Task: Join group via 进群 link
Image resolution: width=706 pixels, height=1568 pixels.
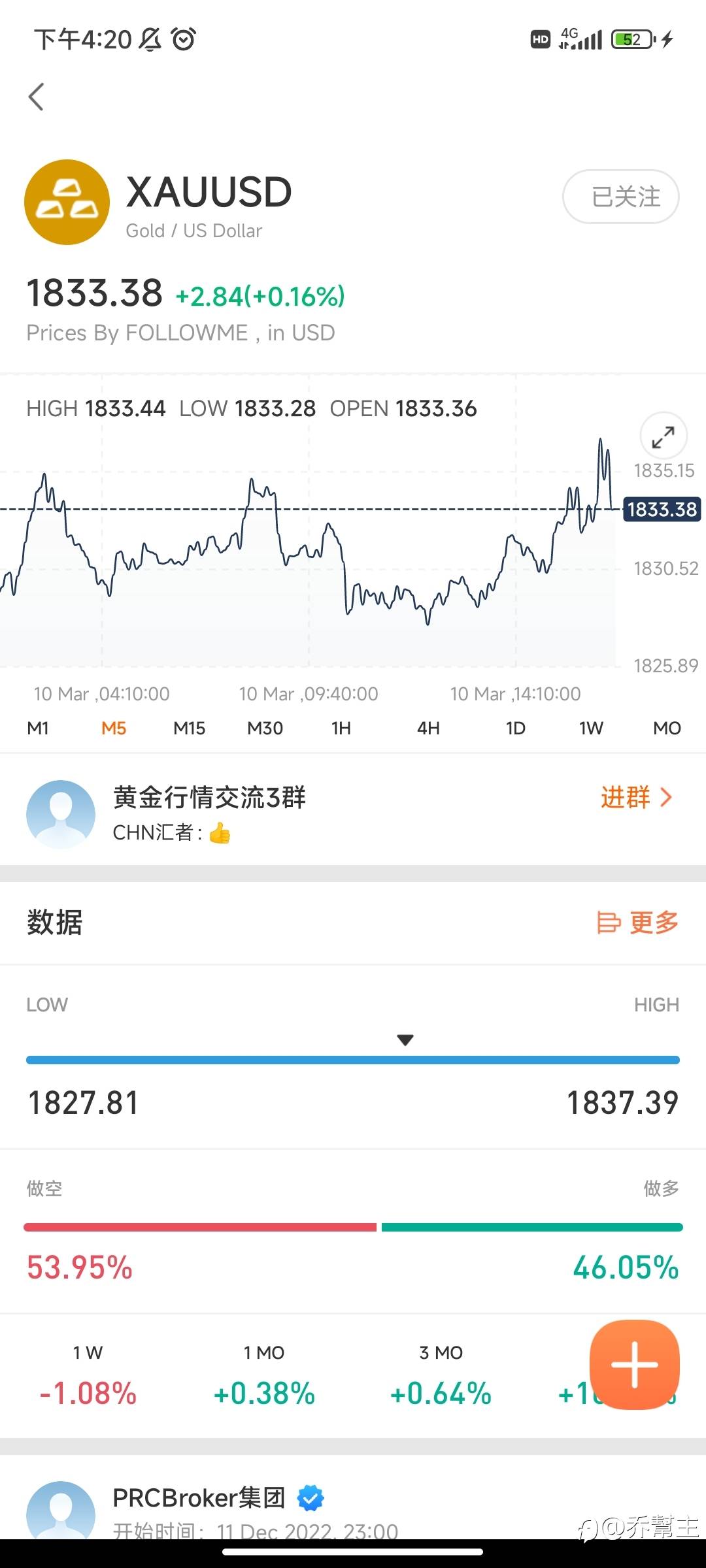Action: point(636,797)
